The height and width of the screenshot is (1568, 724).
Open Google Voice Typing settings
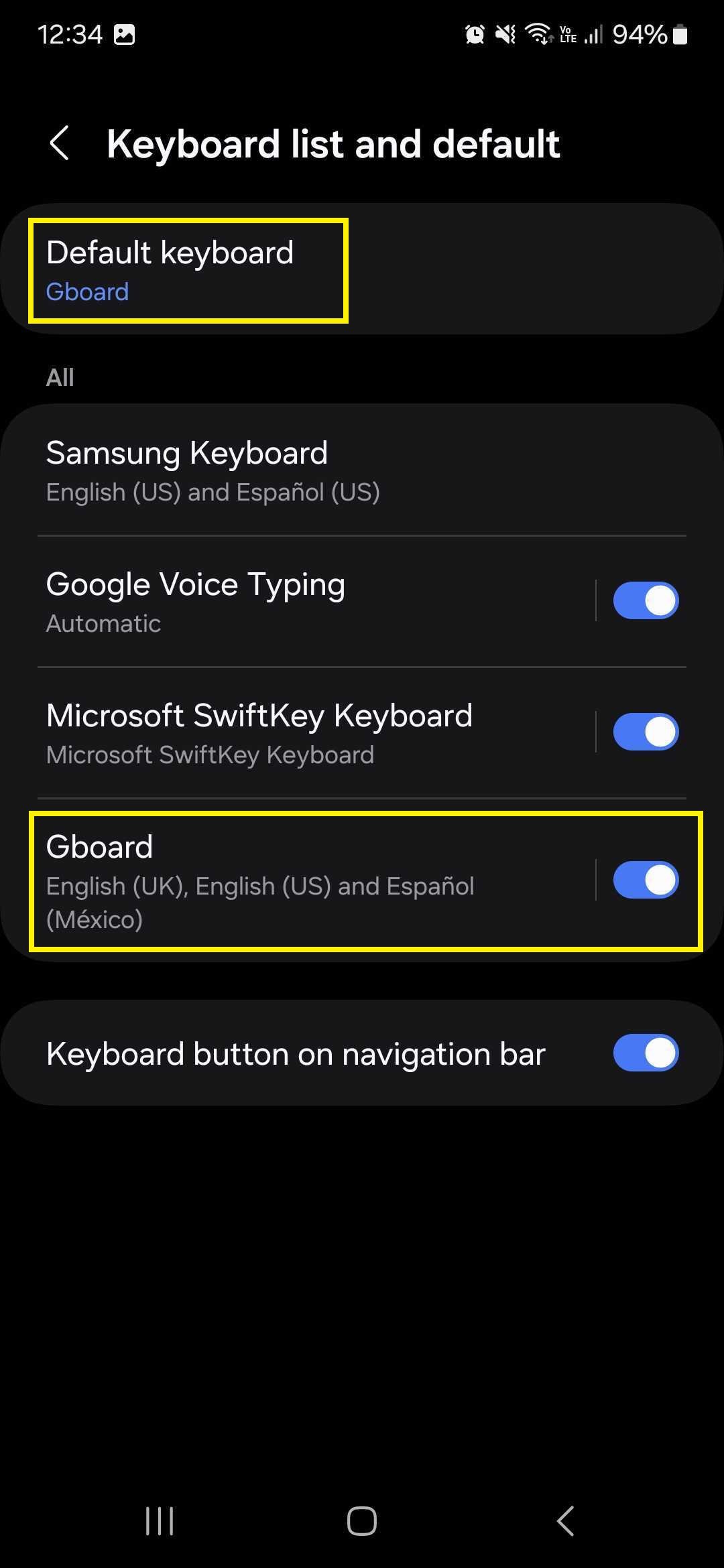315,601
